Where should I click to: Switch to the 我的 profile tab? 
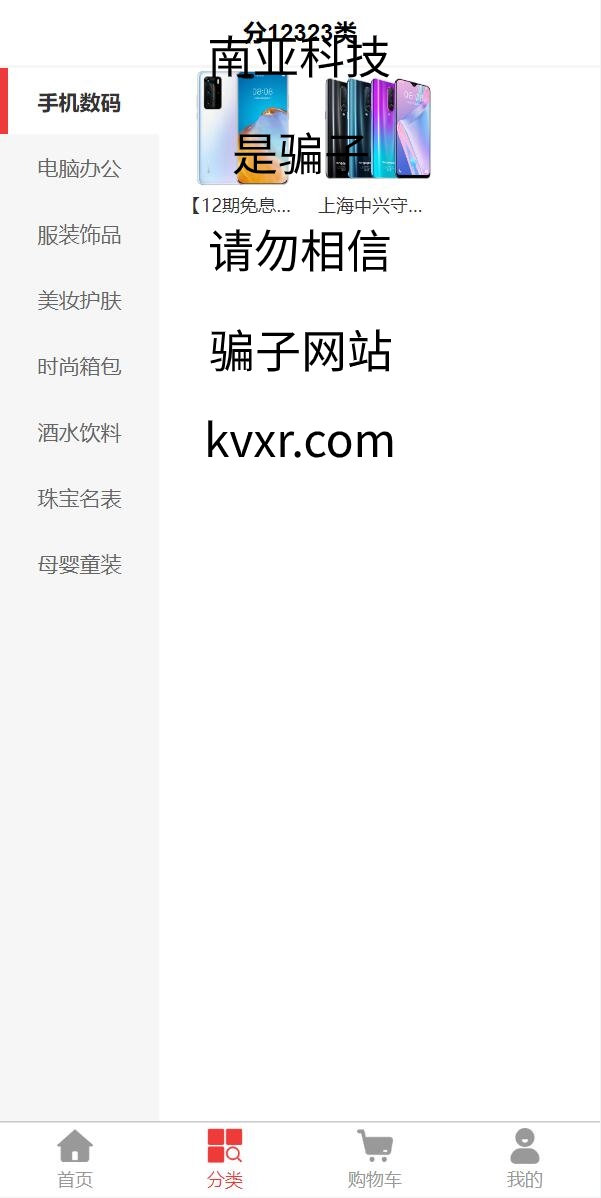525,1160
